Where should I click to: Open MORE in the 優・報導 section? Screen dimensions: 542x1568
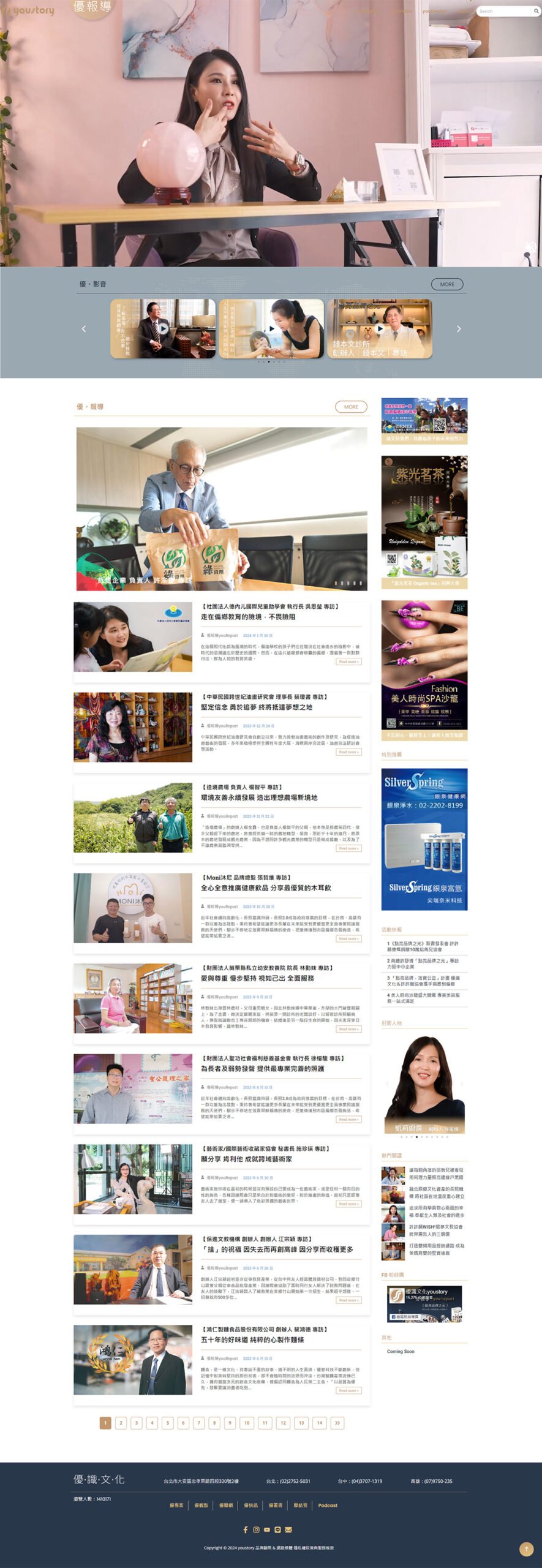pos(351,407)
